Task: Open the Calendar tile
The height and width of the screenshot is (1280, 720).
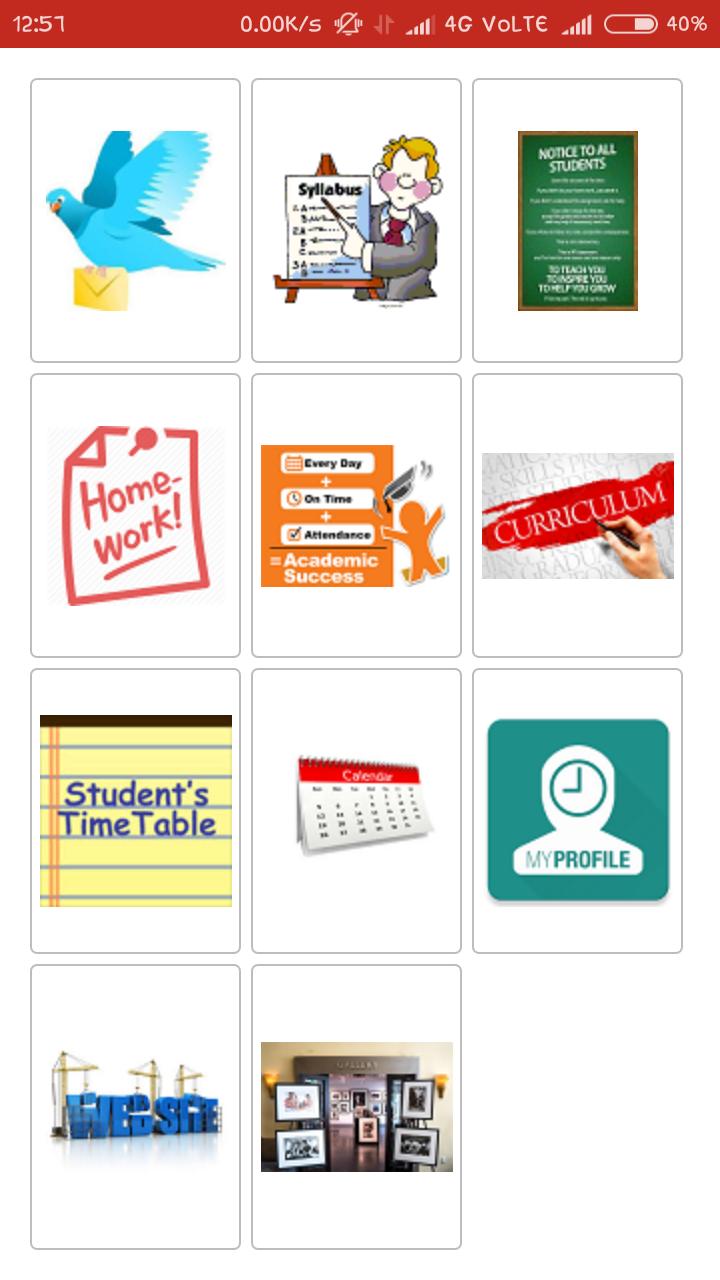Action: [356, 810]
